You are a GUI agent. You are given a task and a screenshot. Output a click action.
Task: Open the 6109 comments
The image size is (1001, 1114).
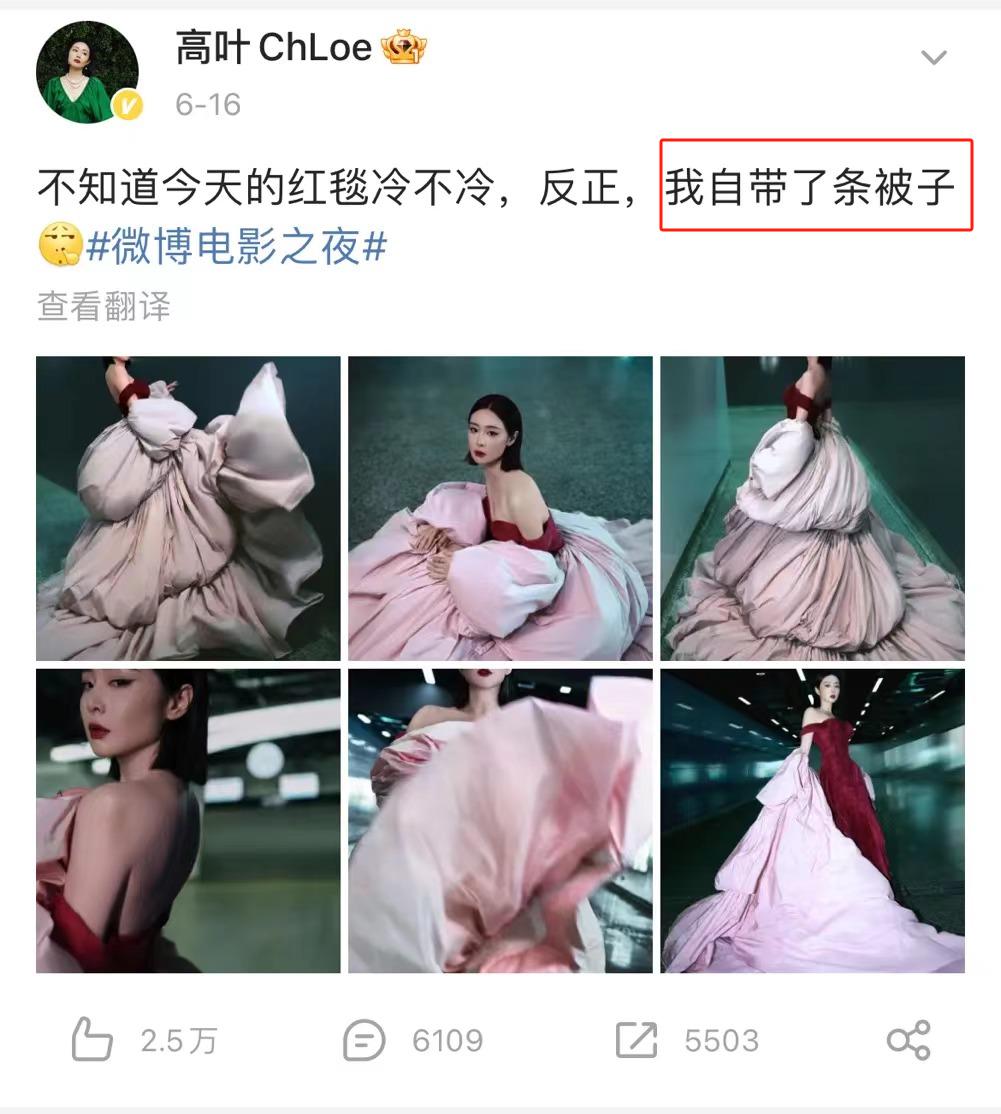click(x=364, y=1041)
